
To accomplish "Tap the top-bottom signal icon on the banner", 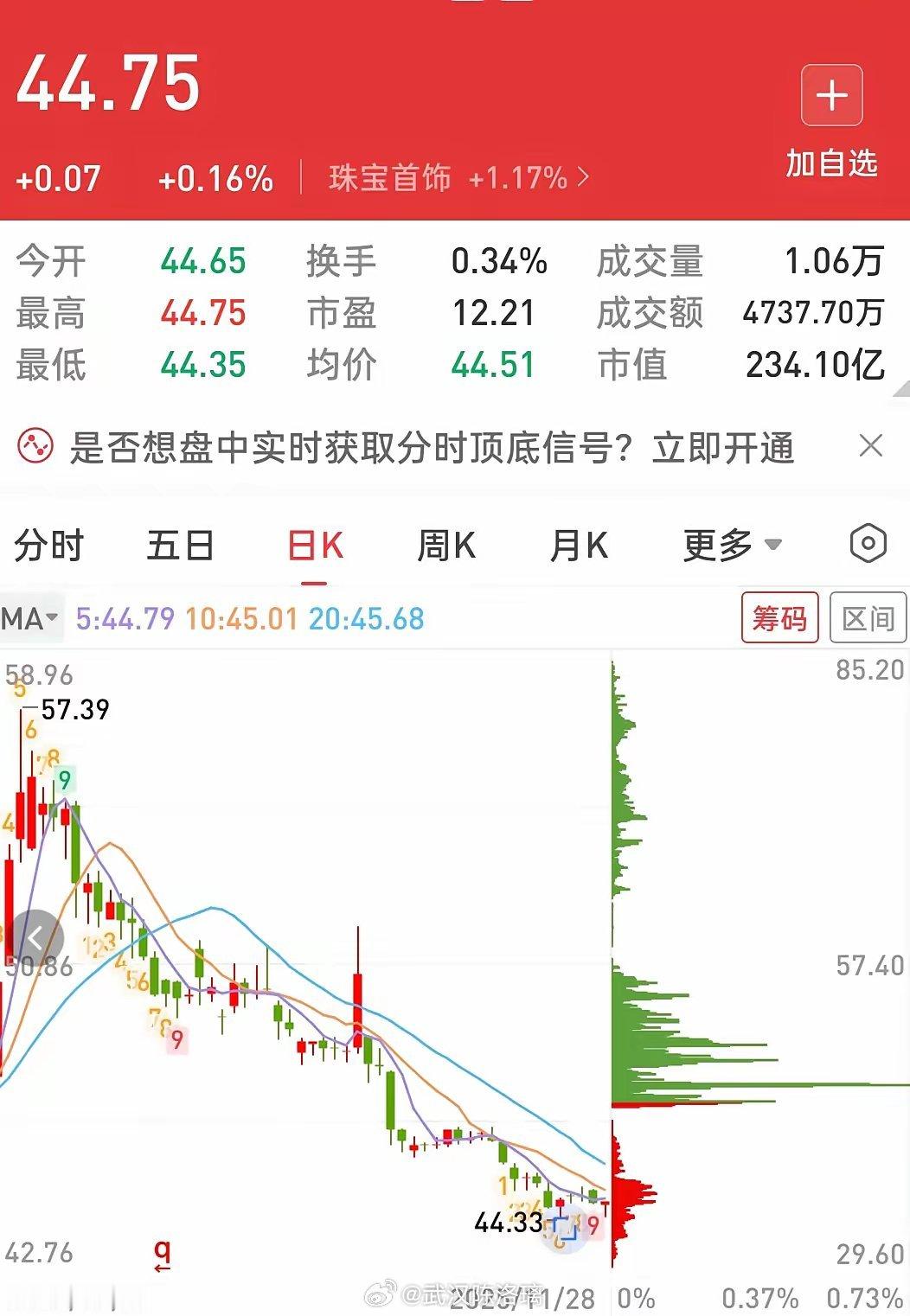I will pyautogui.click(x=35, y=447).
